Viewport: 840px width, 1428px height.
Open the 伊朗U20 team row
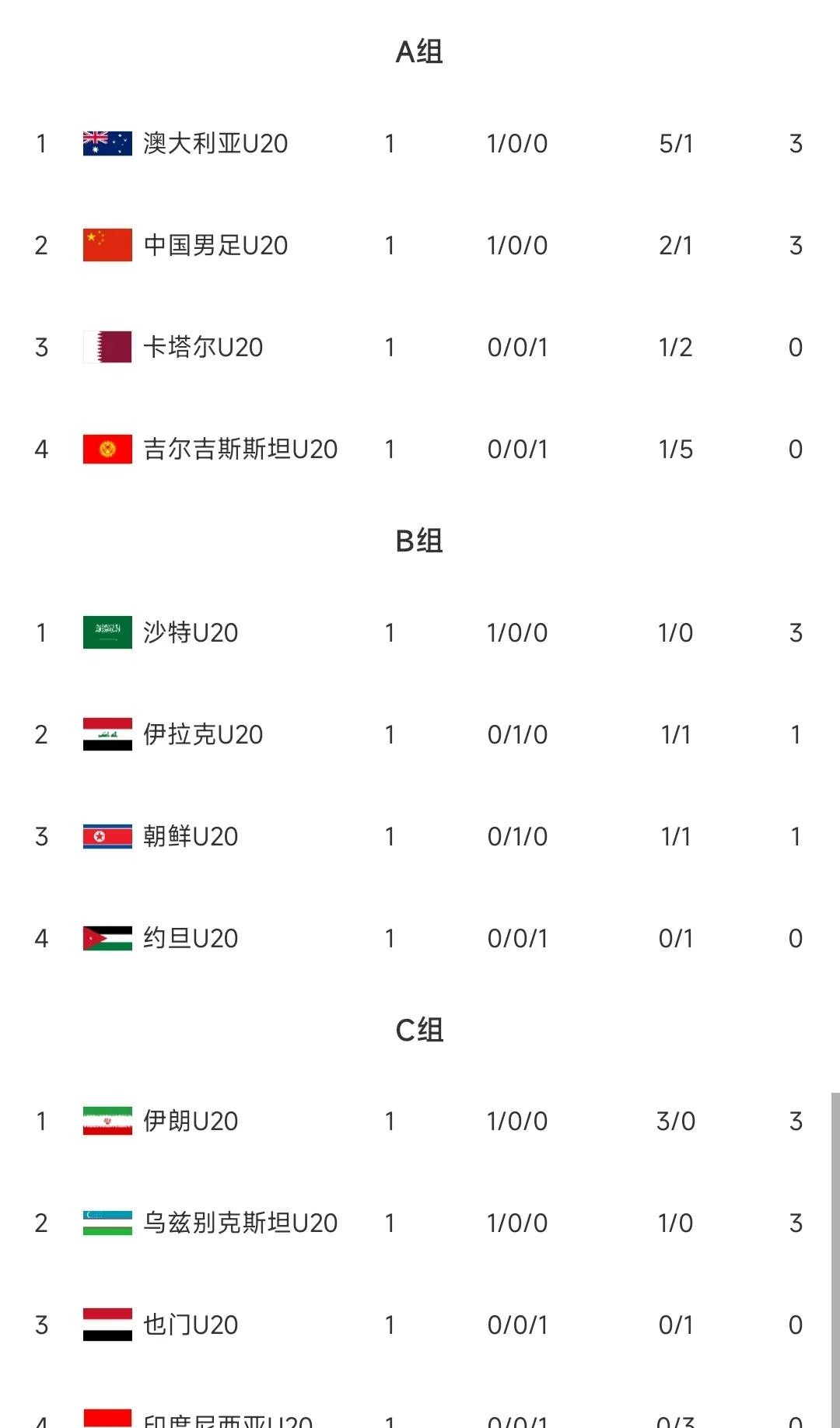pos(420,1122)
